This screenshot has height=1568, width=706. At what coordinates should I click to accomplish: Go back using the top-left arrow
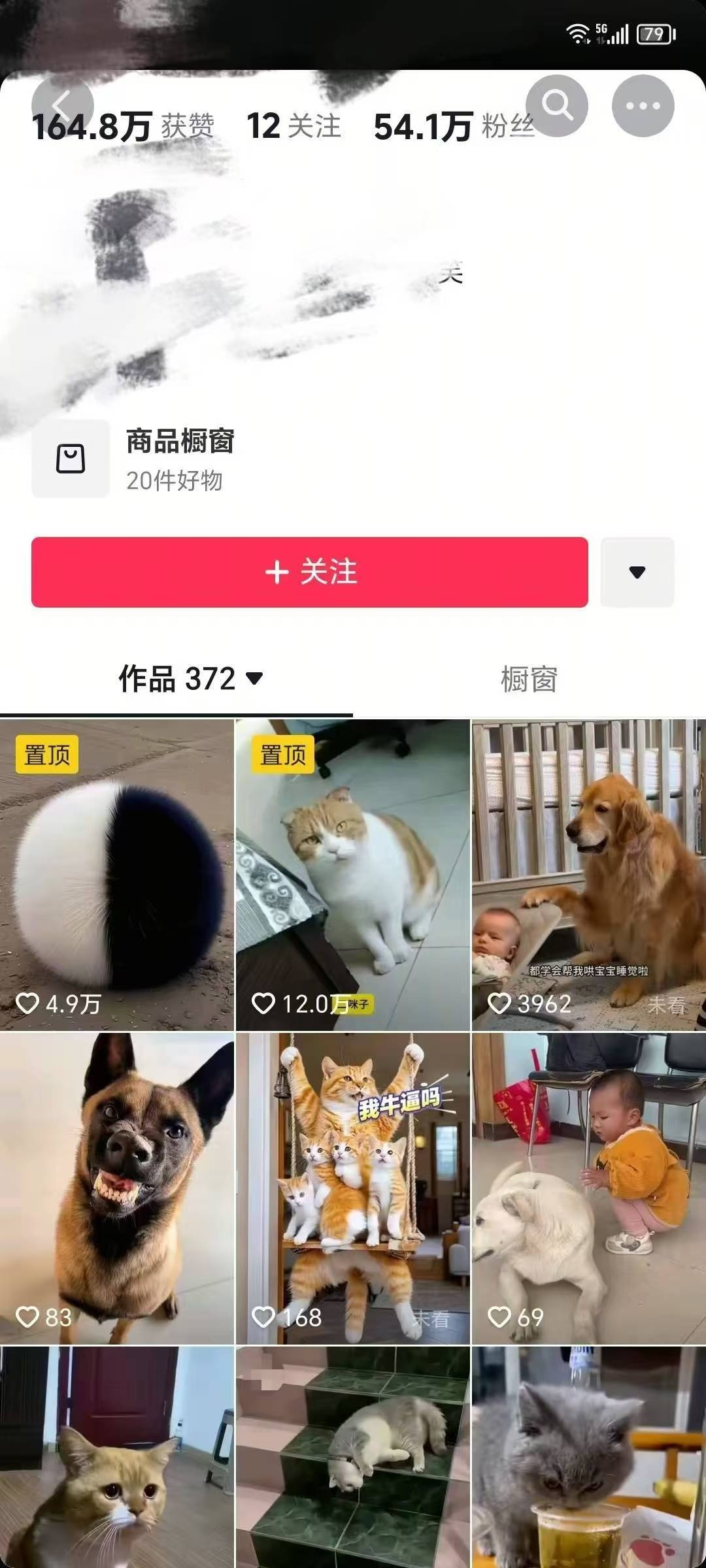[62, 105]
